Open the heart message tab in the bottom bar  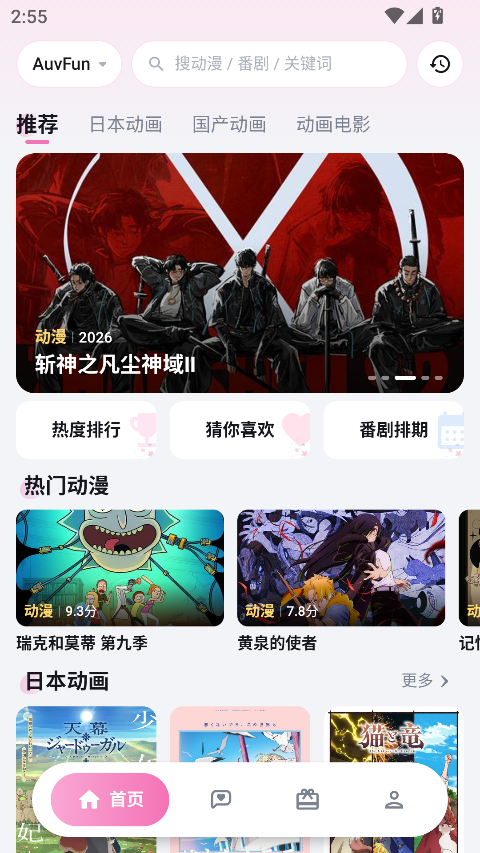point(221,799)
